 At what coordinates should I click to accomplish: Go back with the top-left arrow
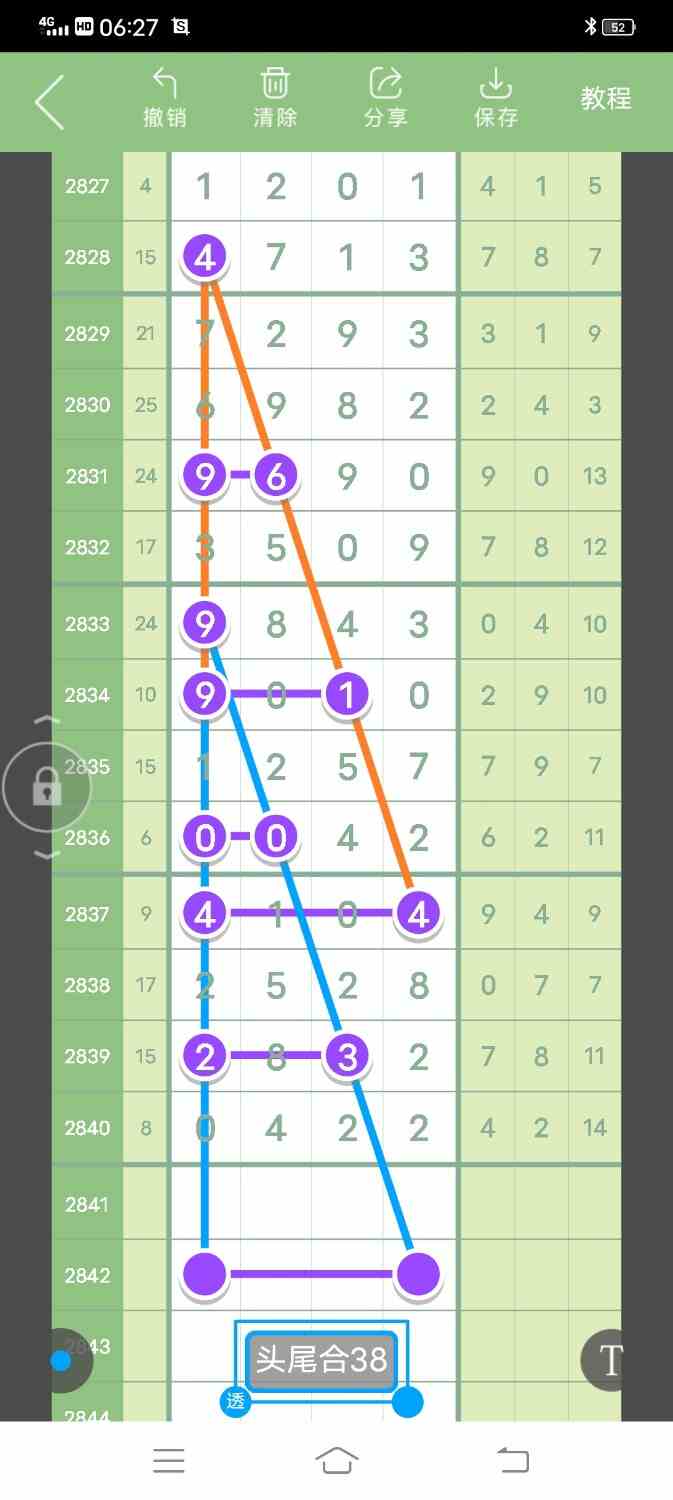pos(49,101)
